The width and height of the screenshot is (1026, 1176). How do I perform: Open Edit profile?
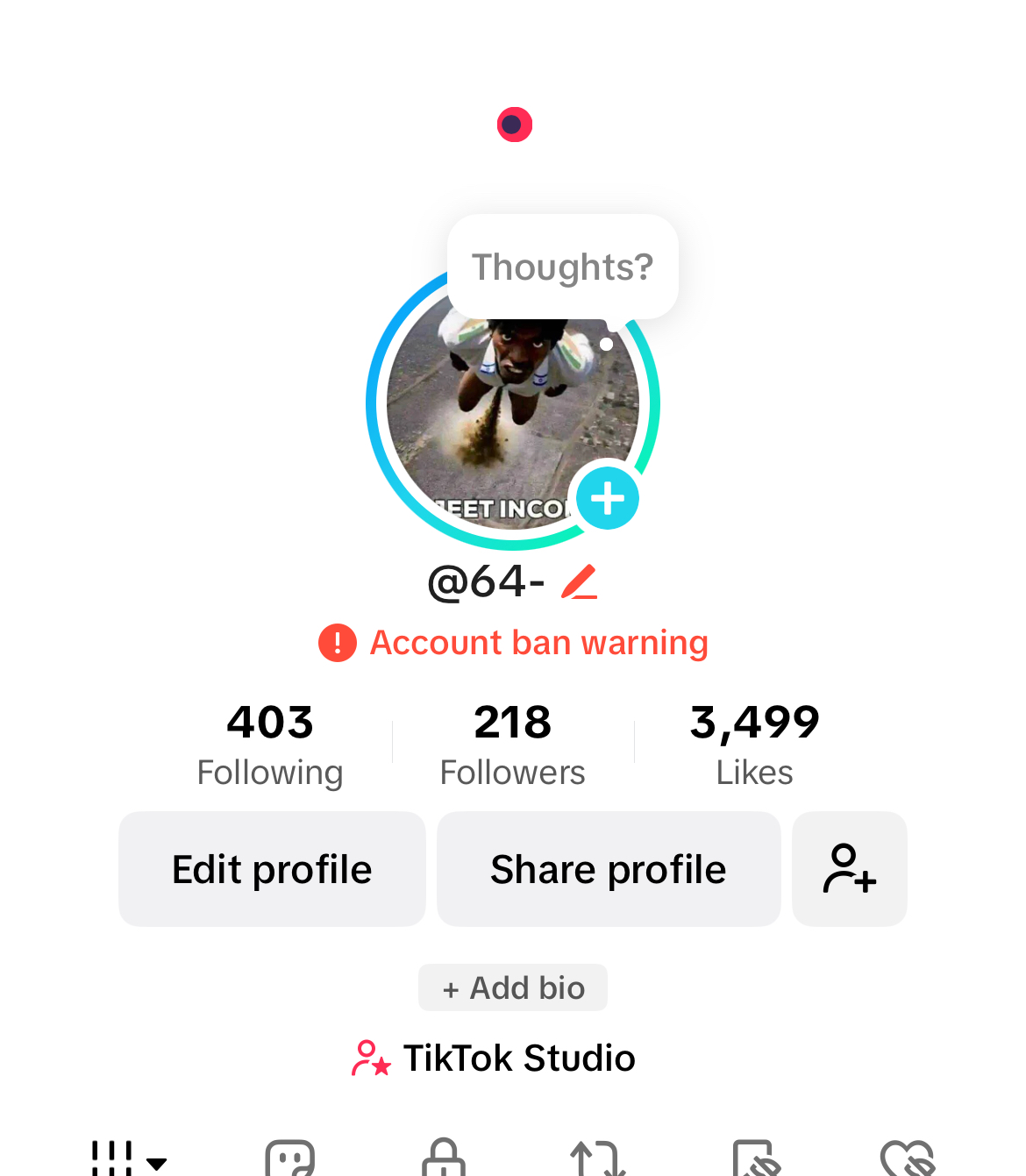[x=272, y=869]
